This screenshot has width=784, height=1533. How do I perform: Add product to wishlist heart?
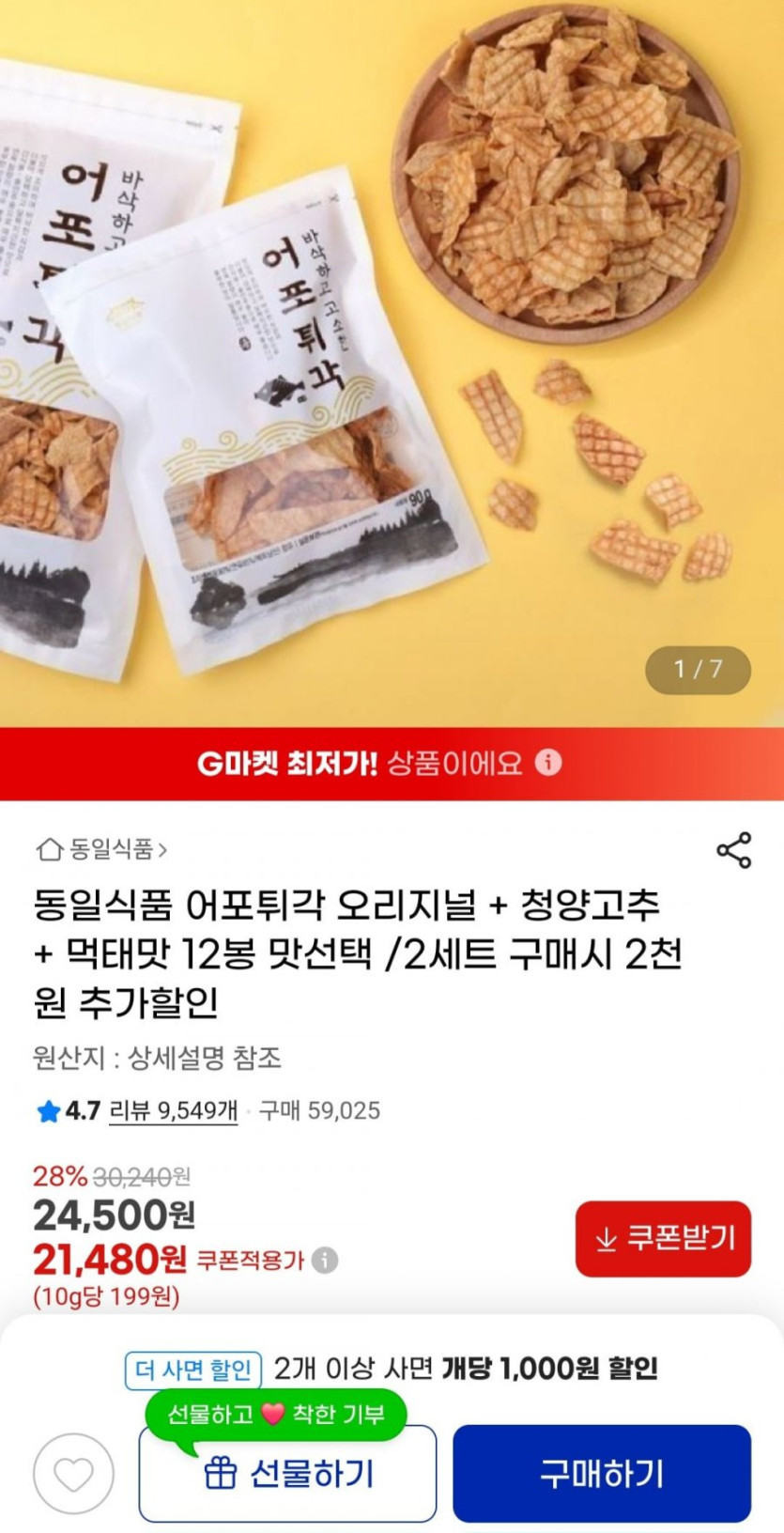[73, 1474]
